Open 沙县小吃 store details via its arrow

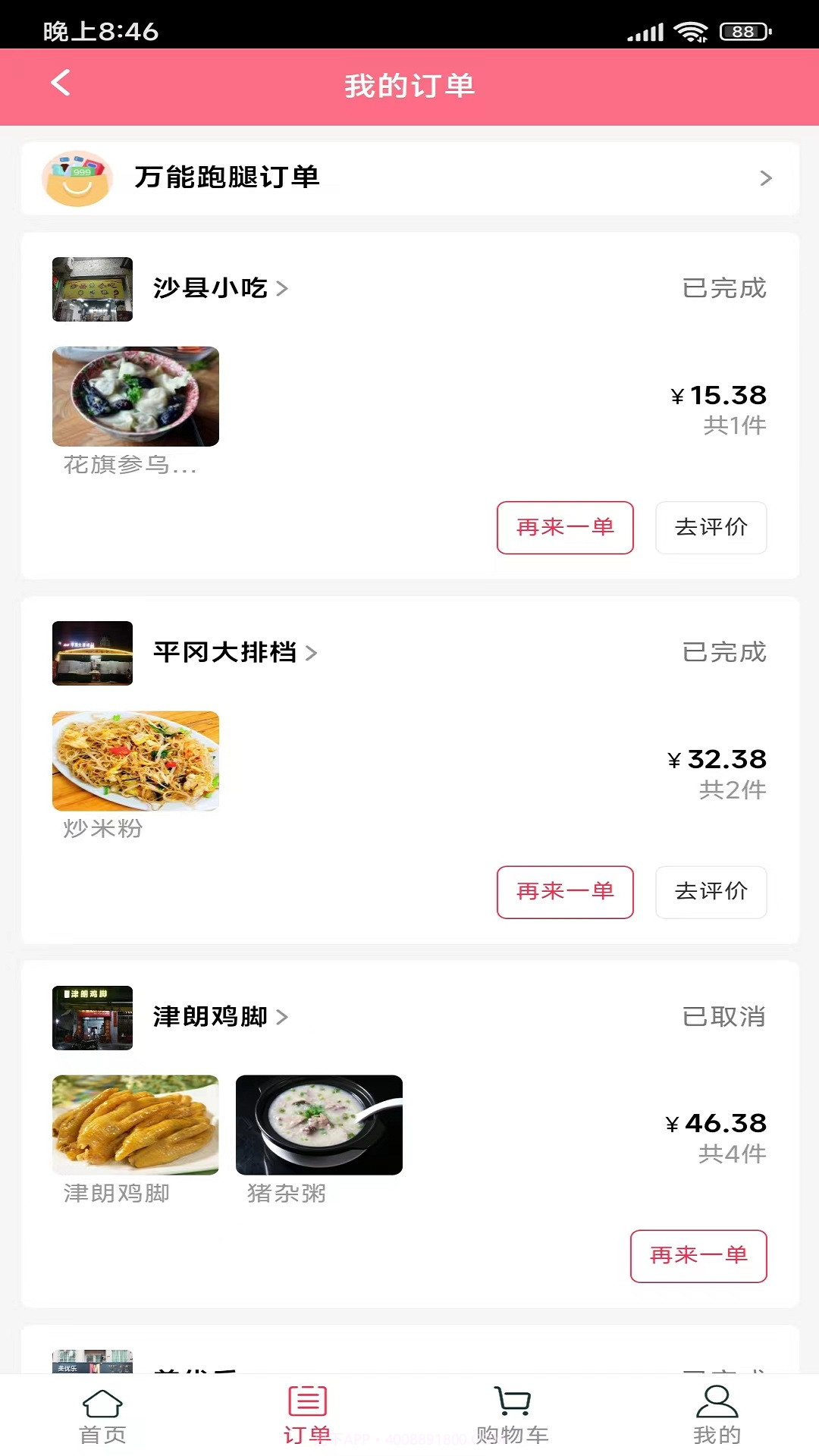coord(282,288)
